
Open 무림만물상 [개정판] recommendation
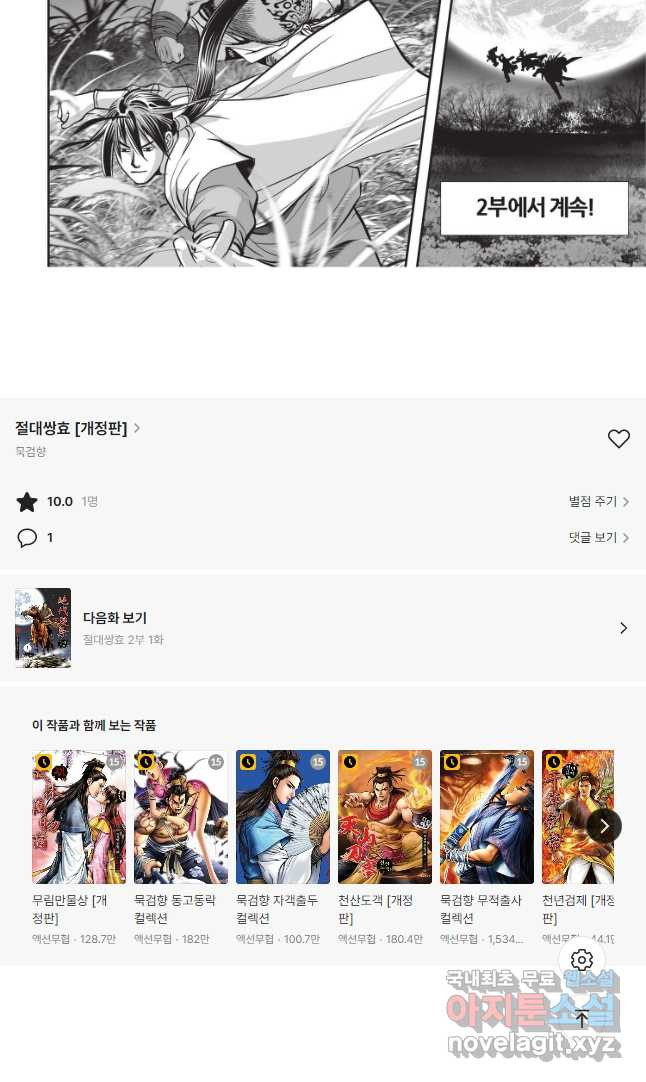pyautogui.click(x=79, y=817)
